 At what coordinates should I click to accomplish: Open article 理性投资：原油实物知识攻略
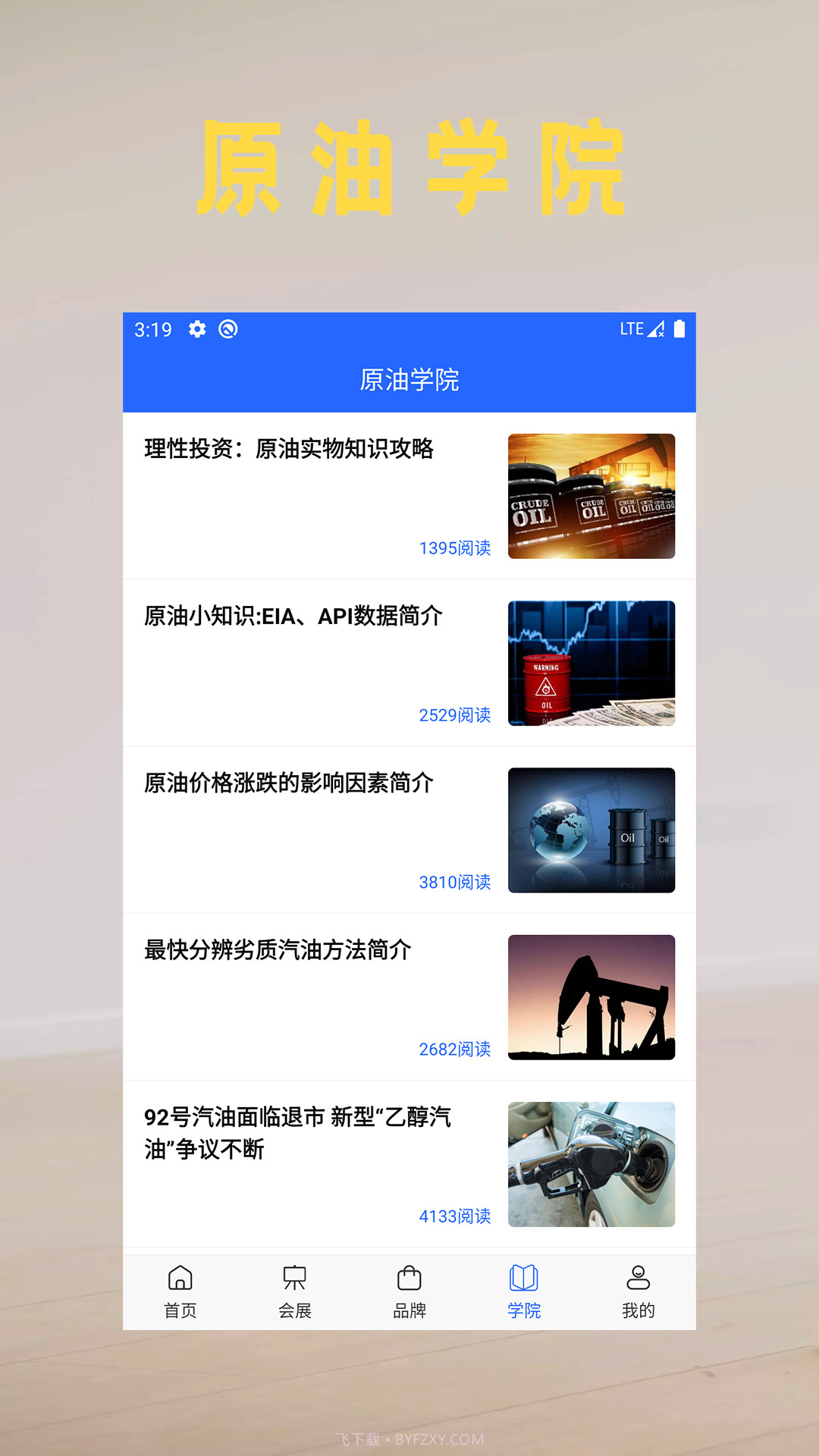point(290,449)
